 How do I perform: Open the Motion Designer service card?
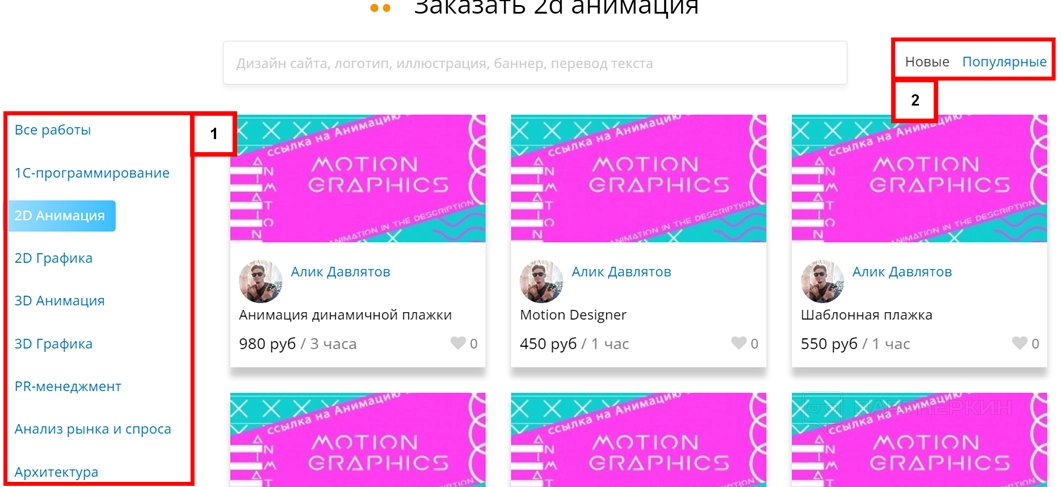pyautogui.click(x=573, y=315)
